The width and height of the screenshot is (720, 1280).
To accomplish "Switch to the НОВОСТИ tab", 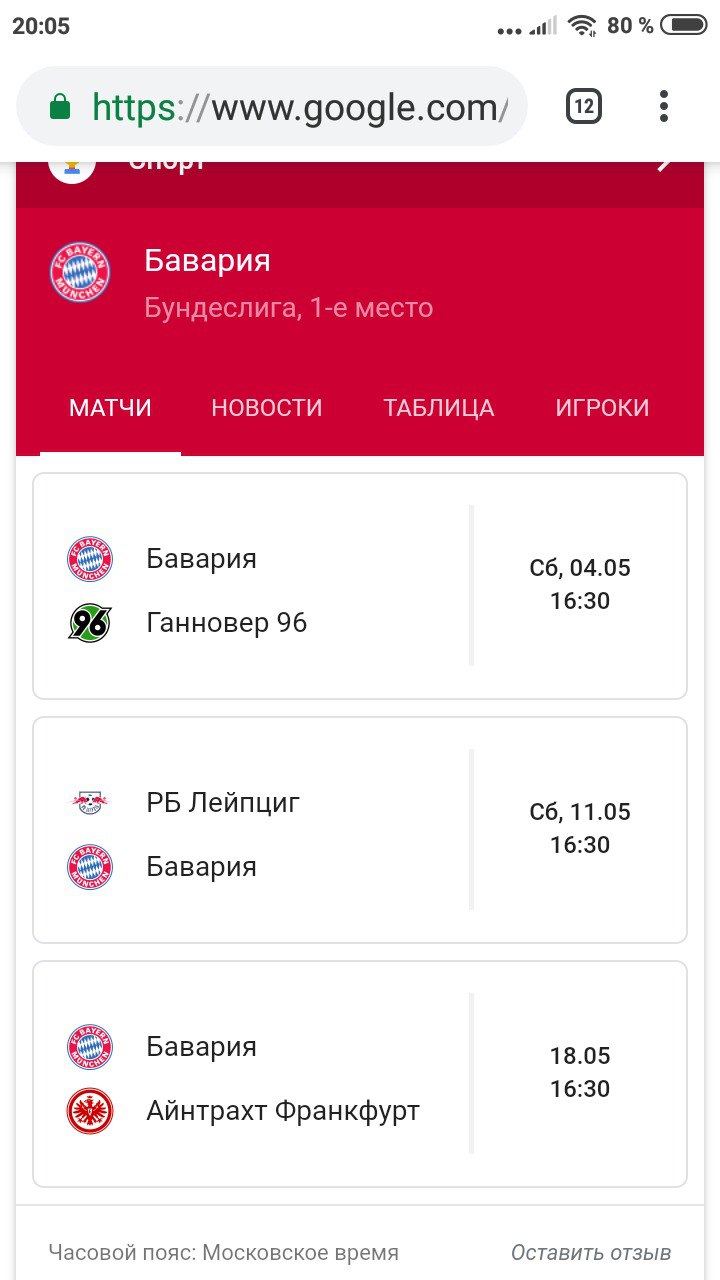I will pos(267,408).
